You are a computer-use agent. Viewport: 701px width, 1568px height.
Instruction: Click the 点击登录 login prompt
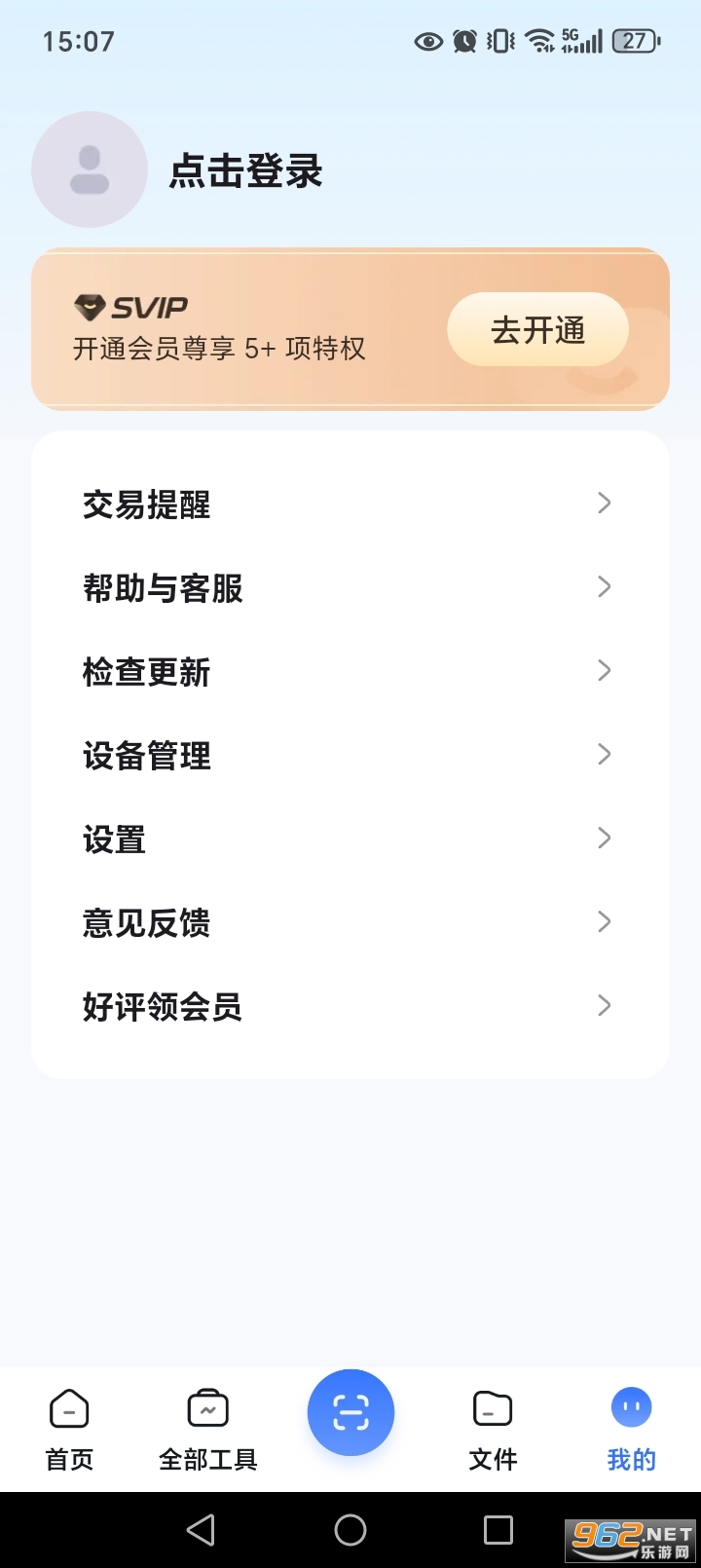[x=244, y=171]
